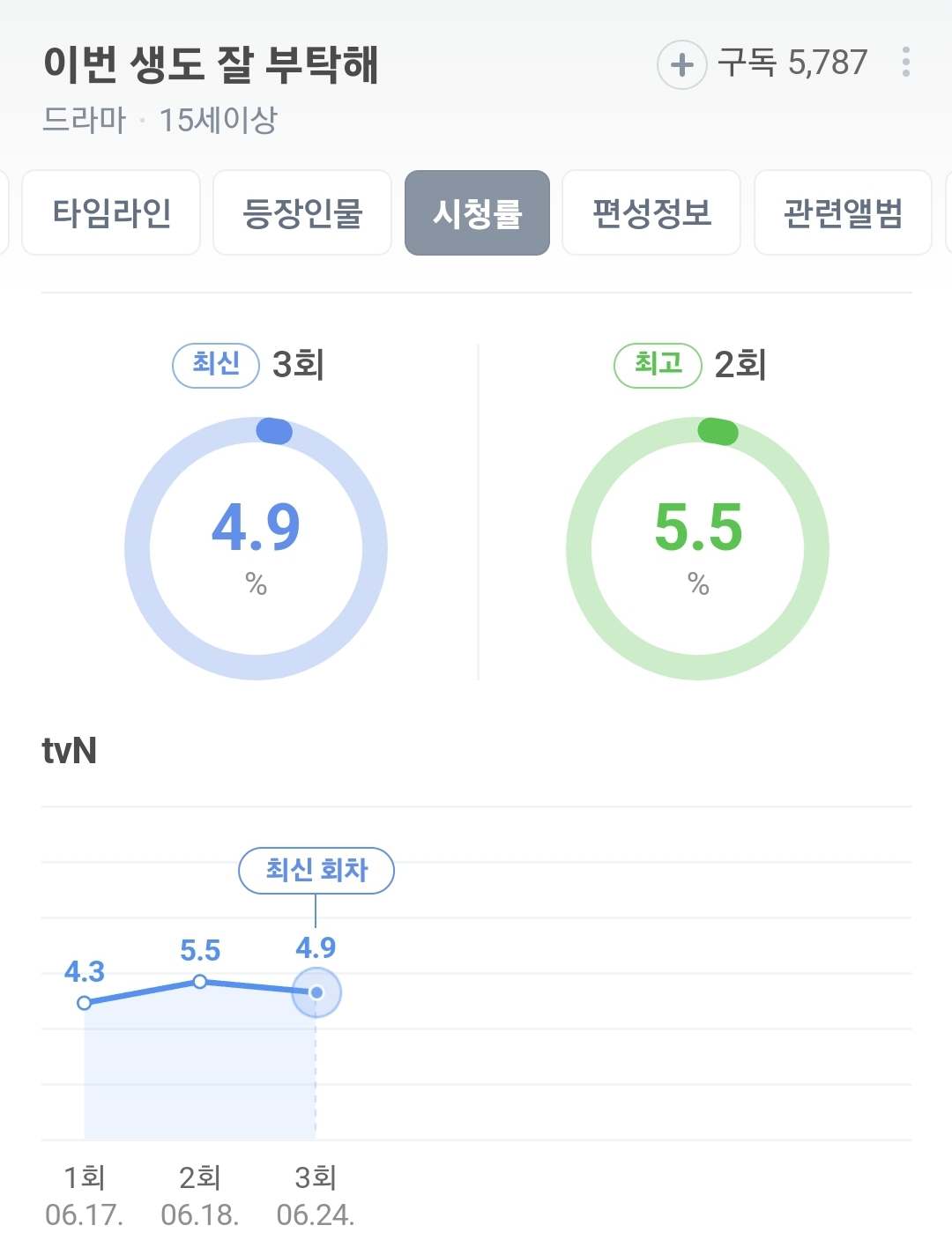The width and height of the screenshot is (952, 1255).
Task: Go to the 관련앨범 tab
Action: [x=843, y=212]
